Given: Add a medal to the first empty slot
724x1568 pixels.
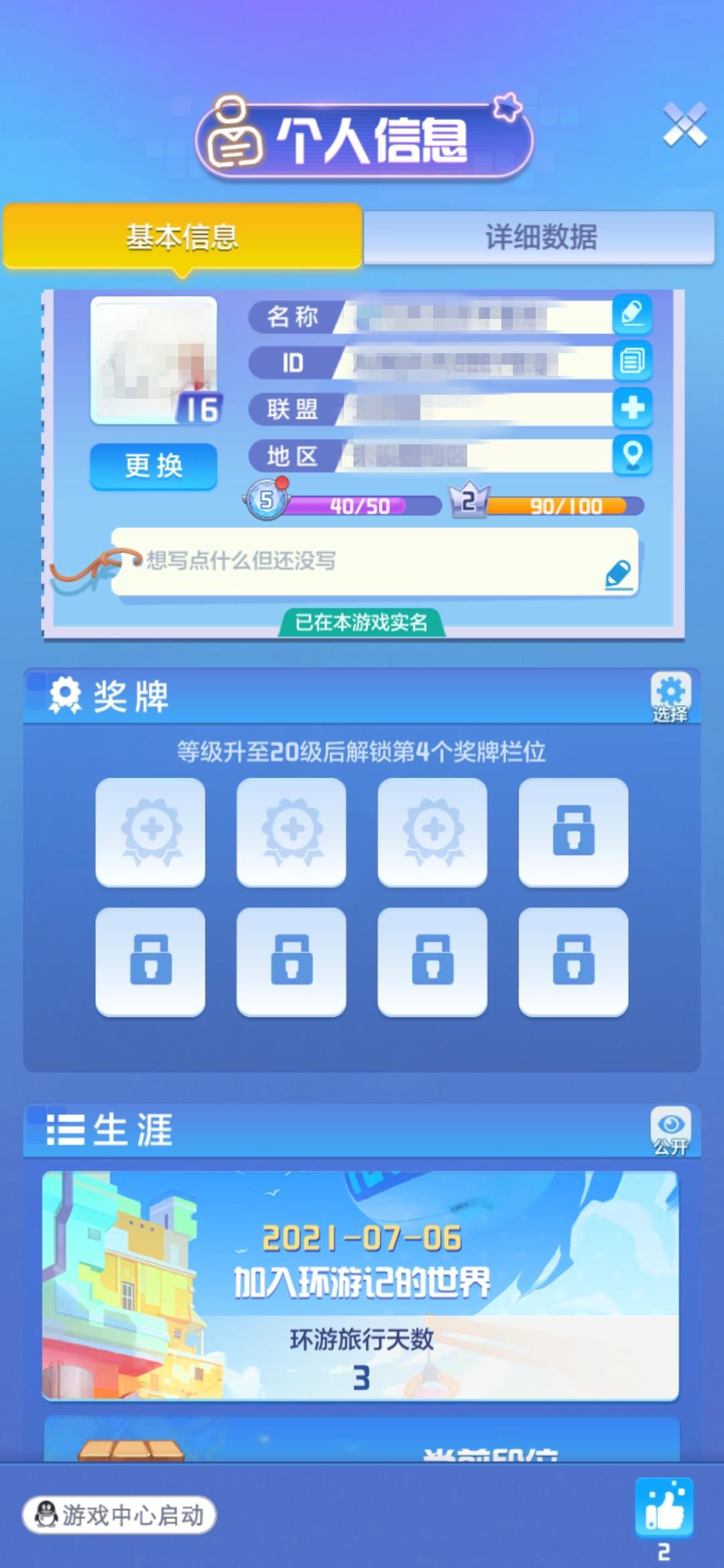Looking at the screenshot, I should (150, 832).
